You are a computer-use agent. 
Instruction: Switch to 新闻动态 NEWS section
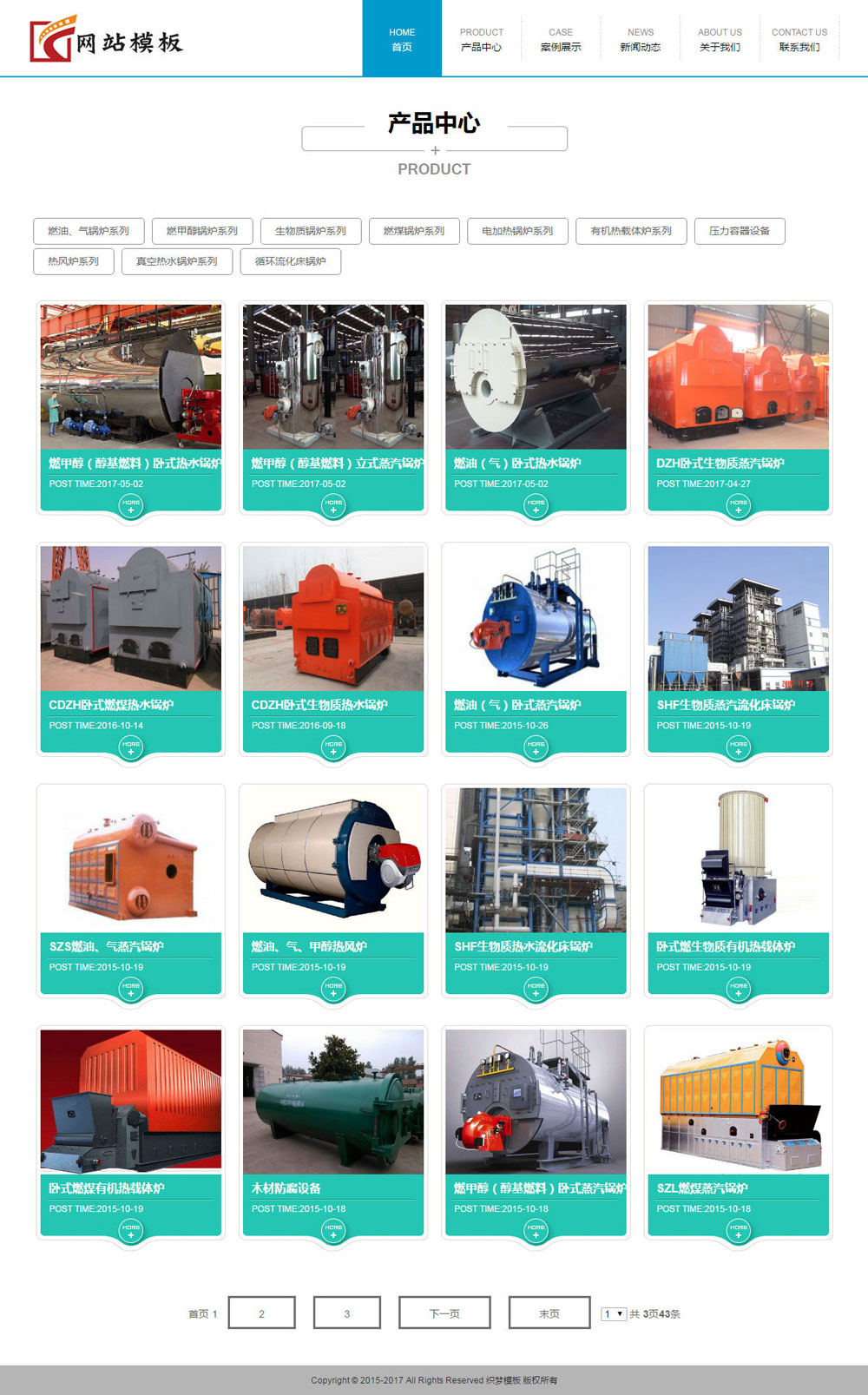[x=641, y=39]
